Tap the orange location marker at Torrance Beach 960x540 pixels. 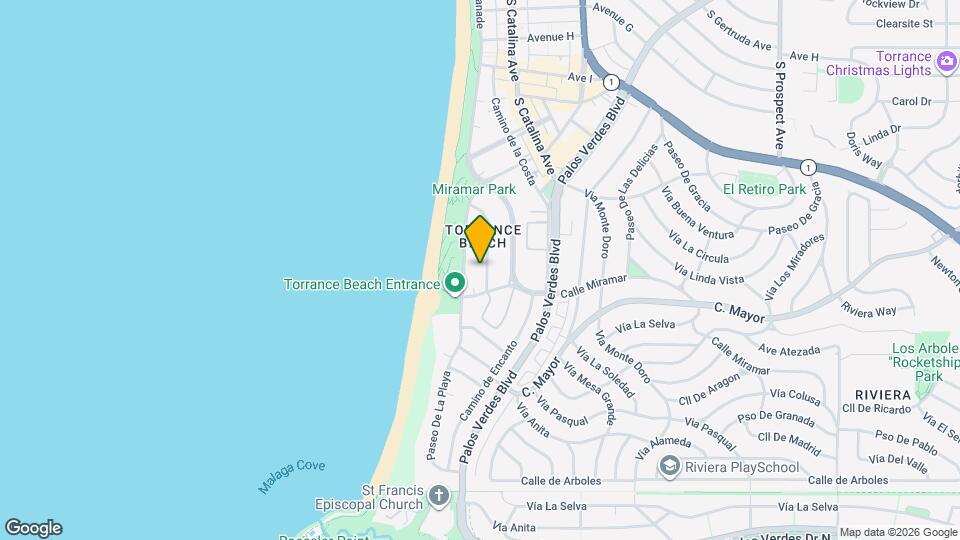click(x=480, y=238)
